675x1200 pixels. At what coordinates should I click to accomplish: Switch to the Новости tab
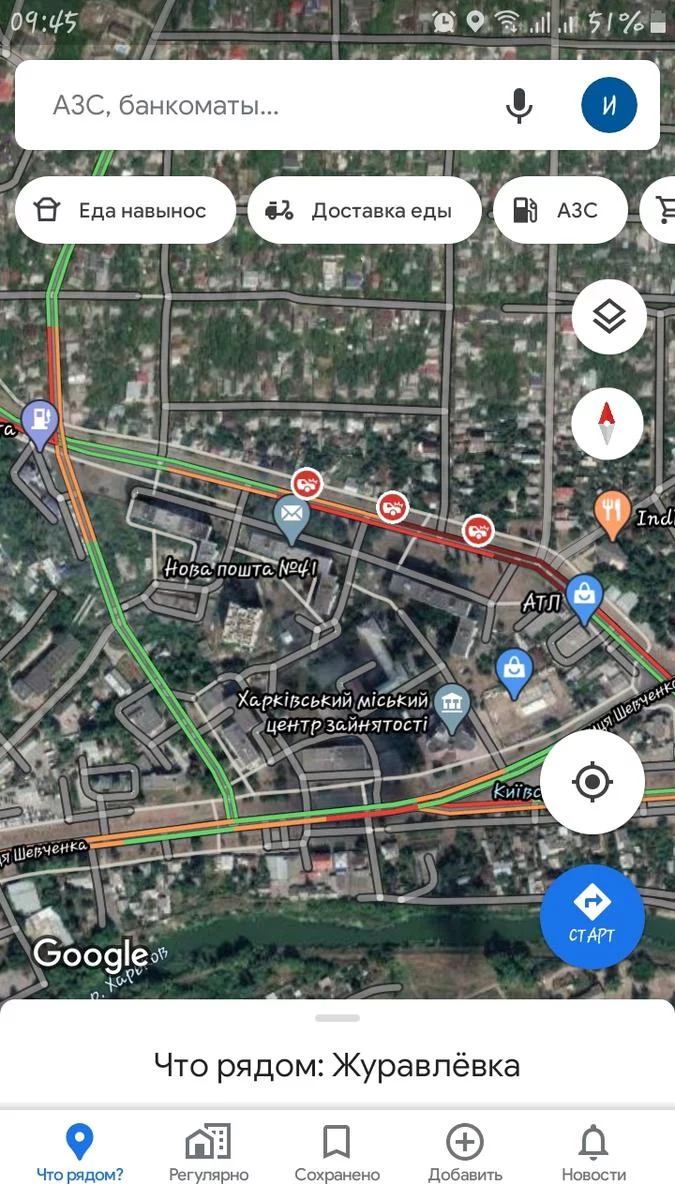[594, 1153]
